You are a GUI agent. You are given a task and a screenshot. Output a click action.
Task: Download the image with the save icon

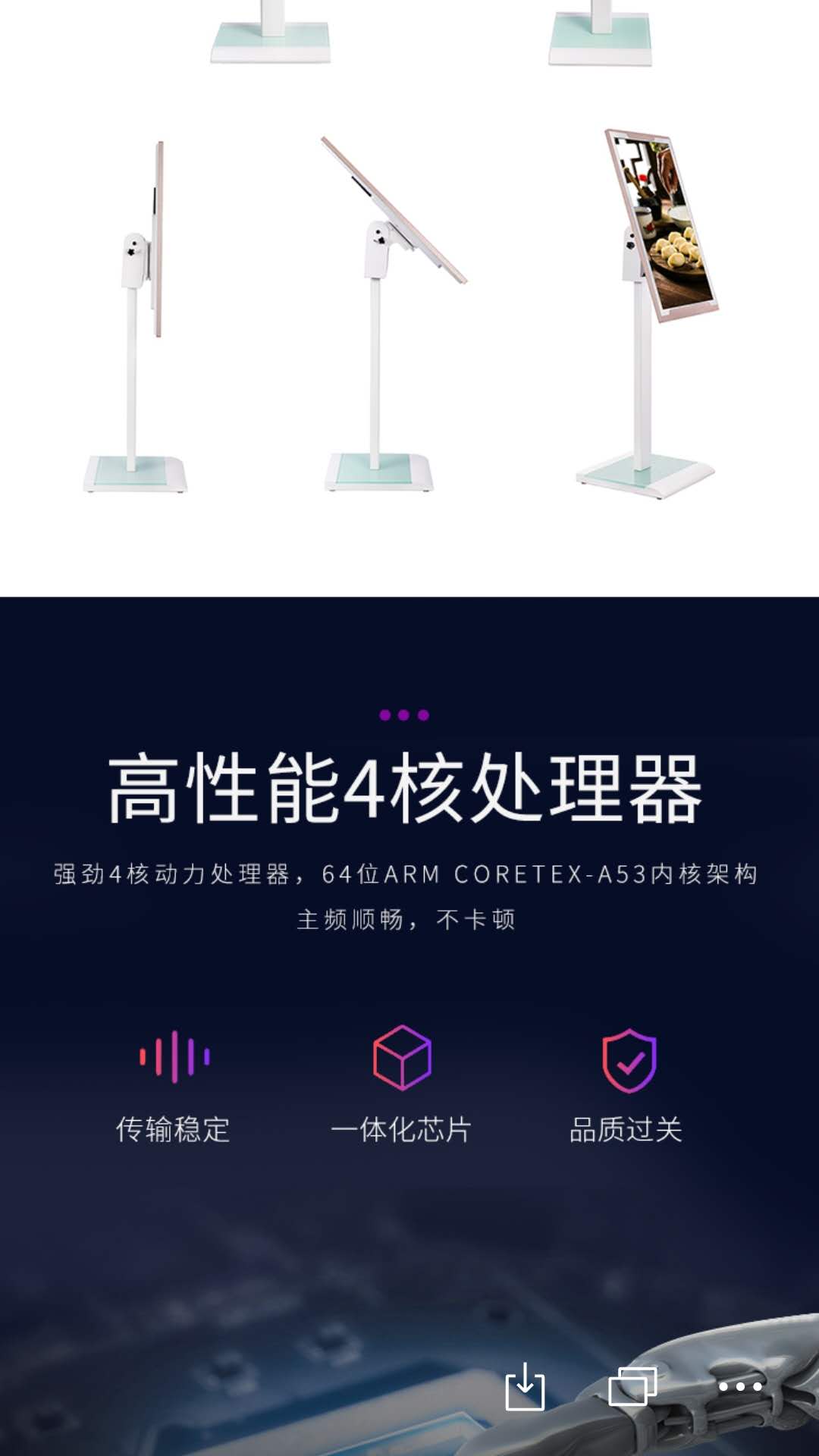point(525,1387)
